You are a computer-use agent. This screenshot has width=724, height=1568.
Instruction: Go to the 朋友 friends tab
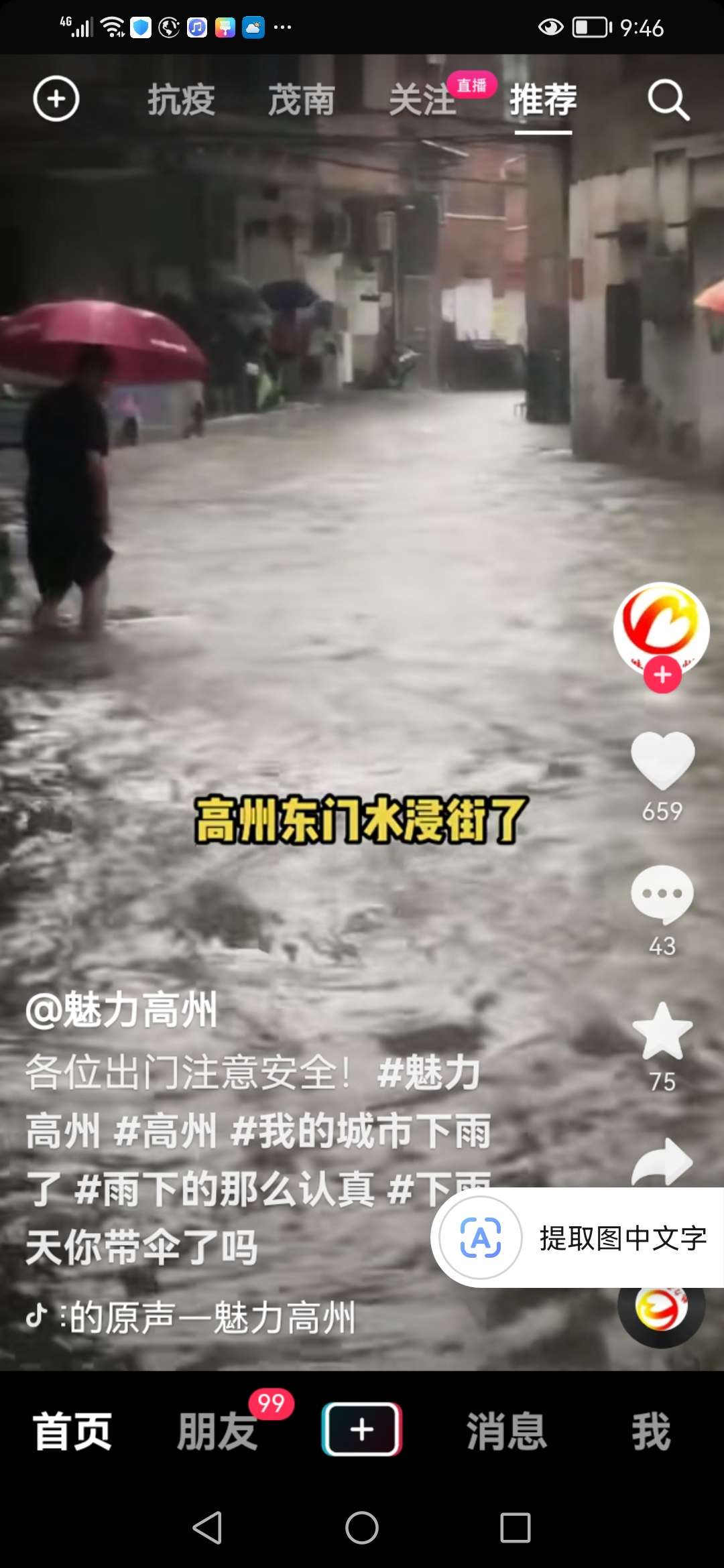[x=217, y=1431]
